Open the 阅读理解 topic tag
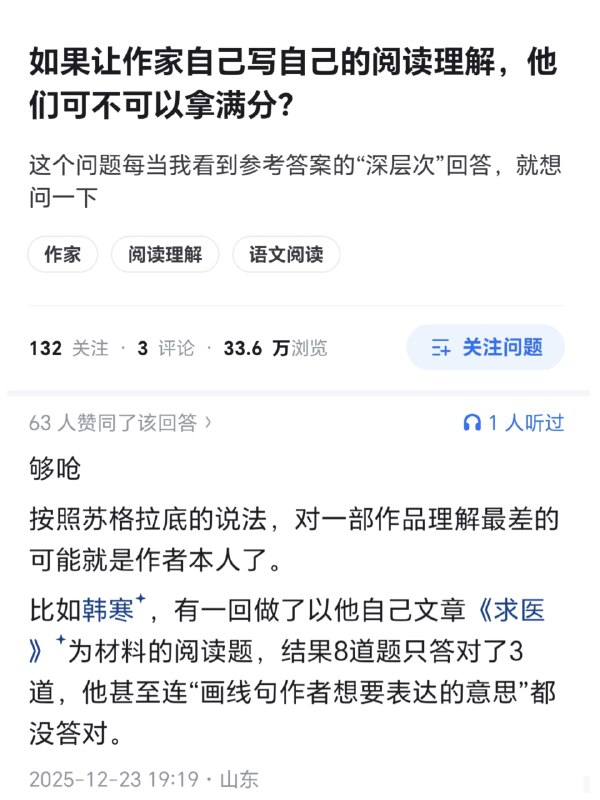Screen dimensions: 600x800 click(165, 254)
